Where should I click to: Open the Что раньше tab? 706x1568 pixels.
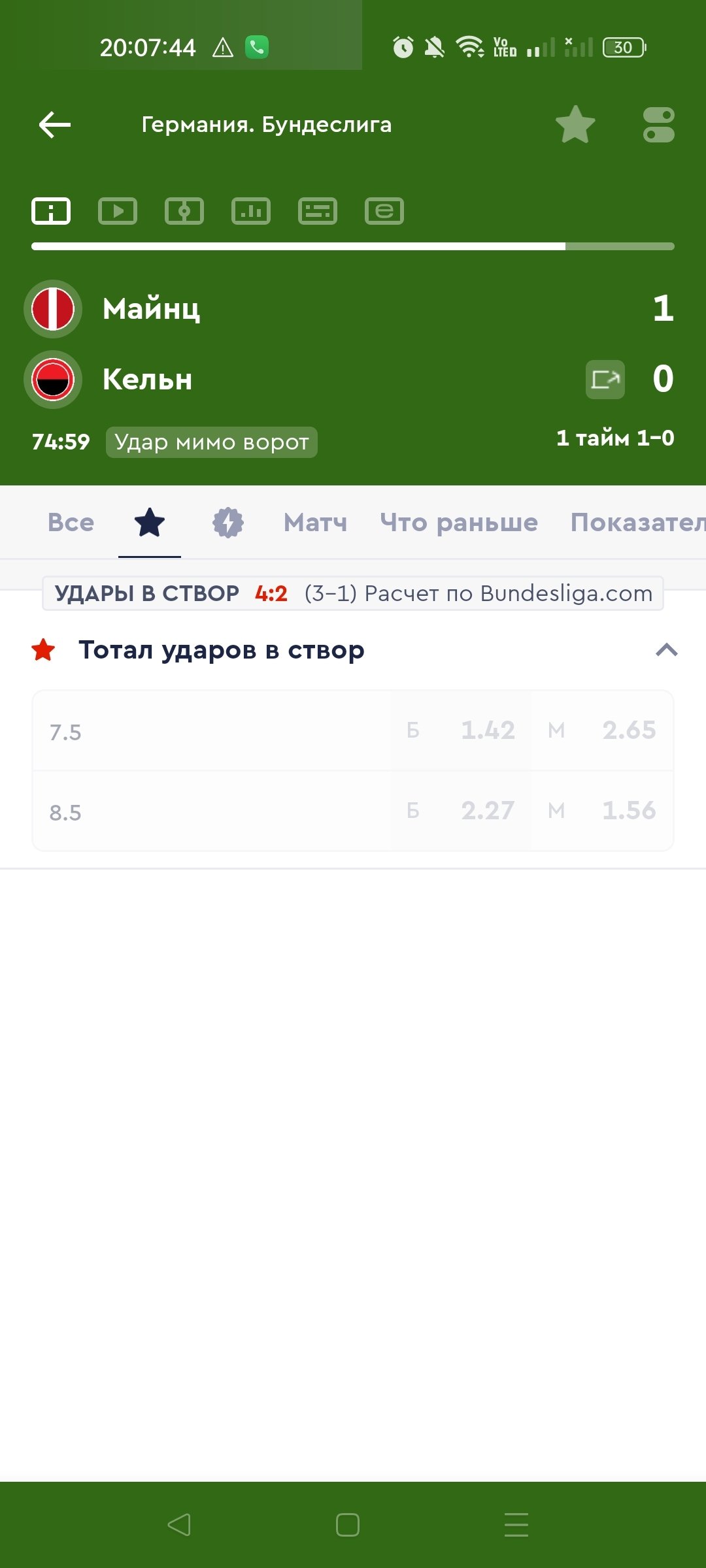pos(459,523)
